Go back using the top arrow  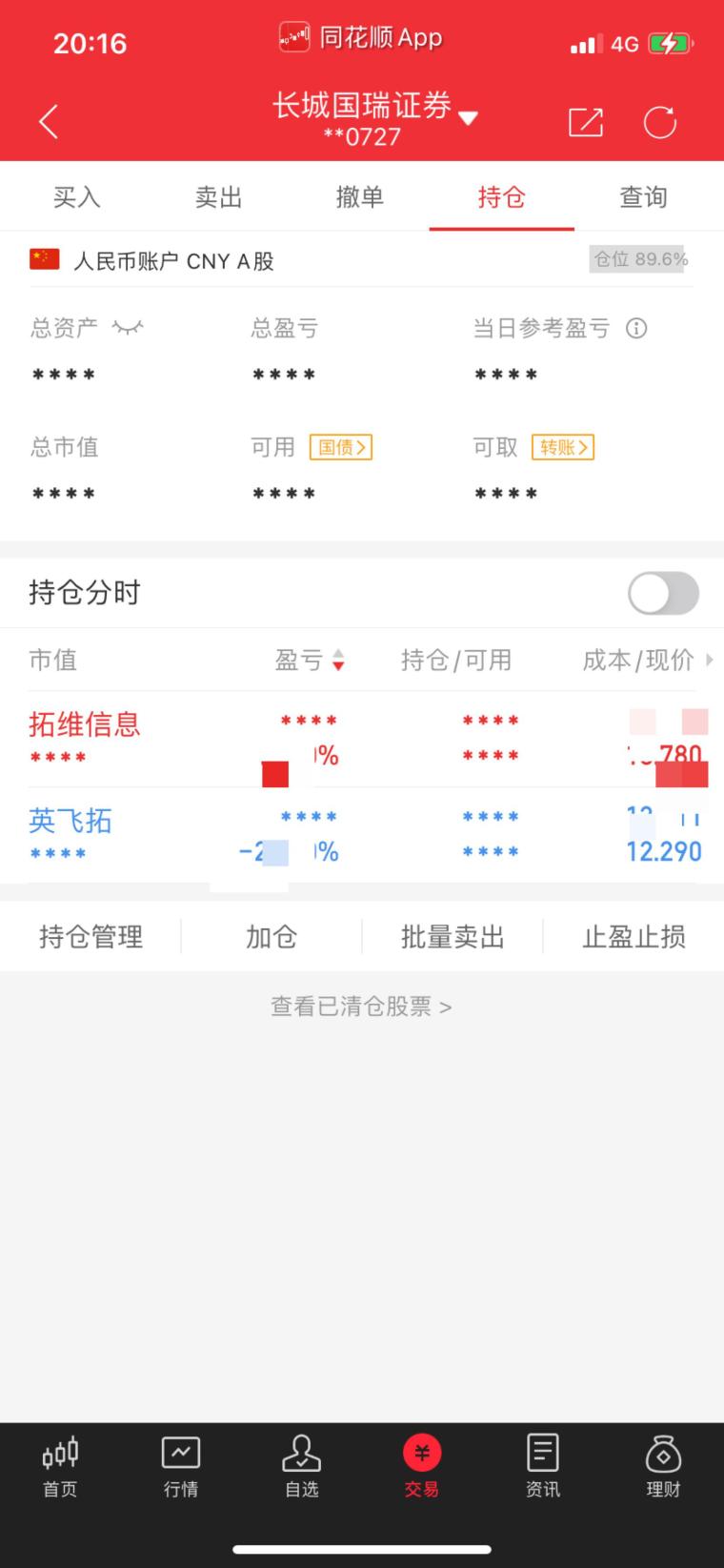pos(50,122)
